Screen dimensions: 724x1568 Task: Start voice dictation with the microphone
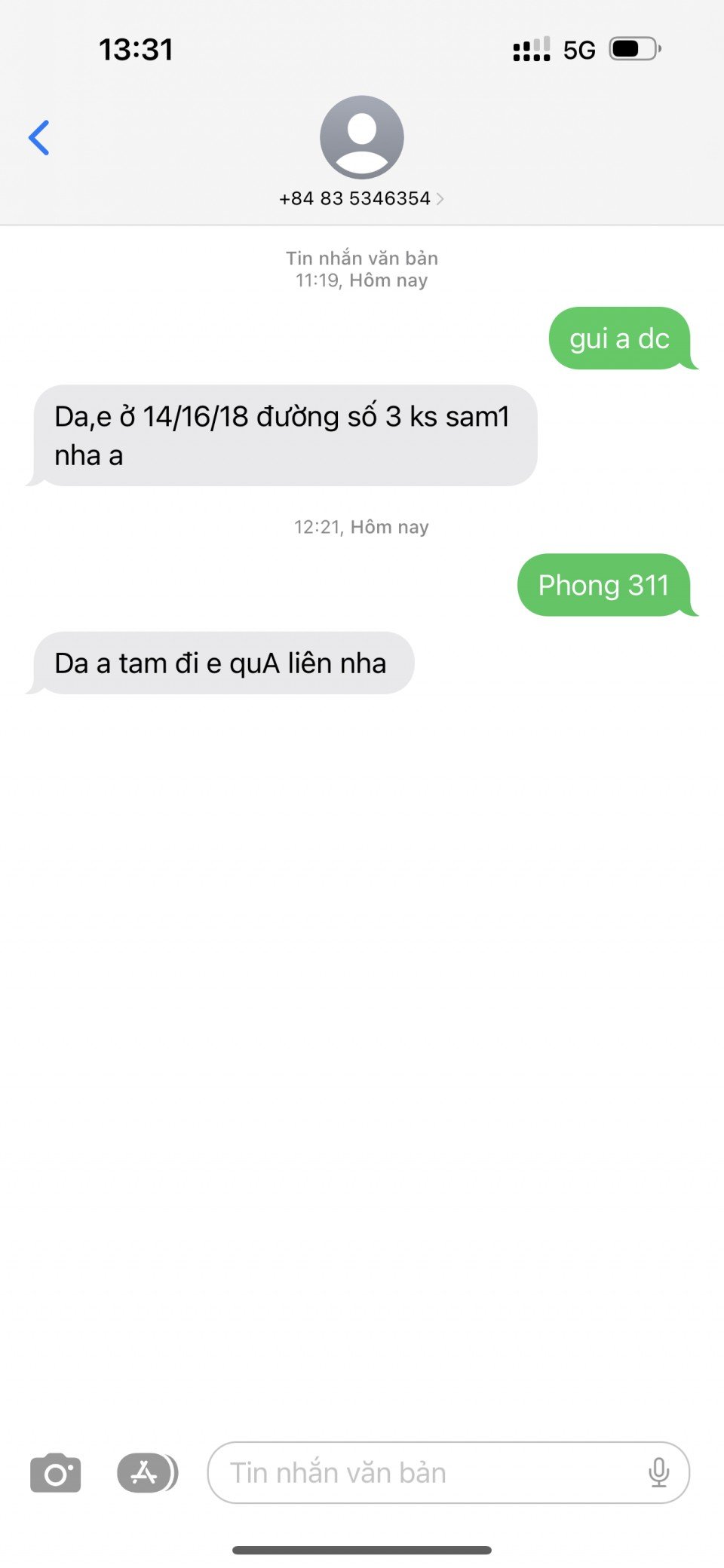(x=658, y=1473)
